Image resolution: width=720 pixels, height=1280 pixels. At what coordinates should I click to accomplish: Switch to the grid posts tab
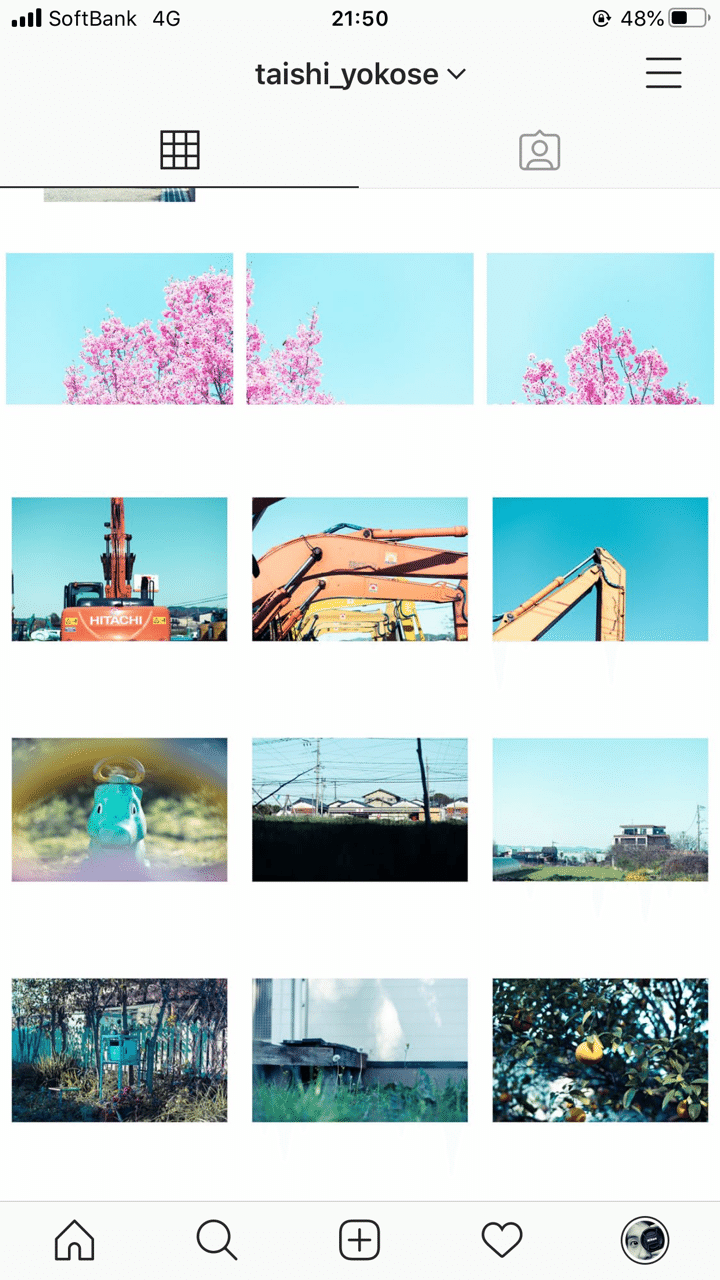(180, 150)
